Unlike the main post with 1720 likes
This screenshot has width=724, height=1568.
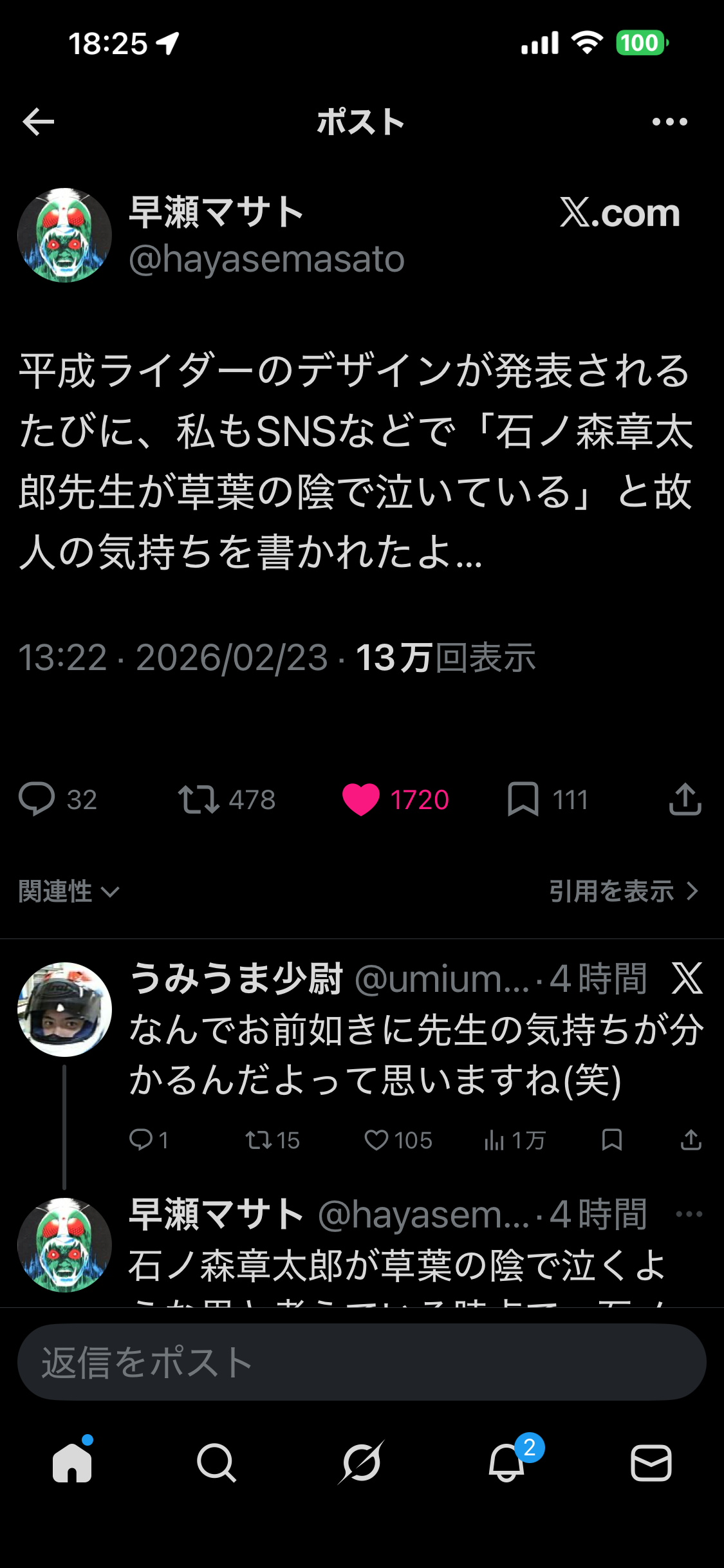click(x=361, y=799)
